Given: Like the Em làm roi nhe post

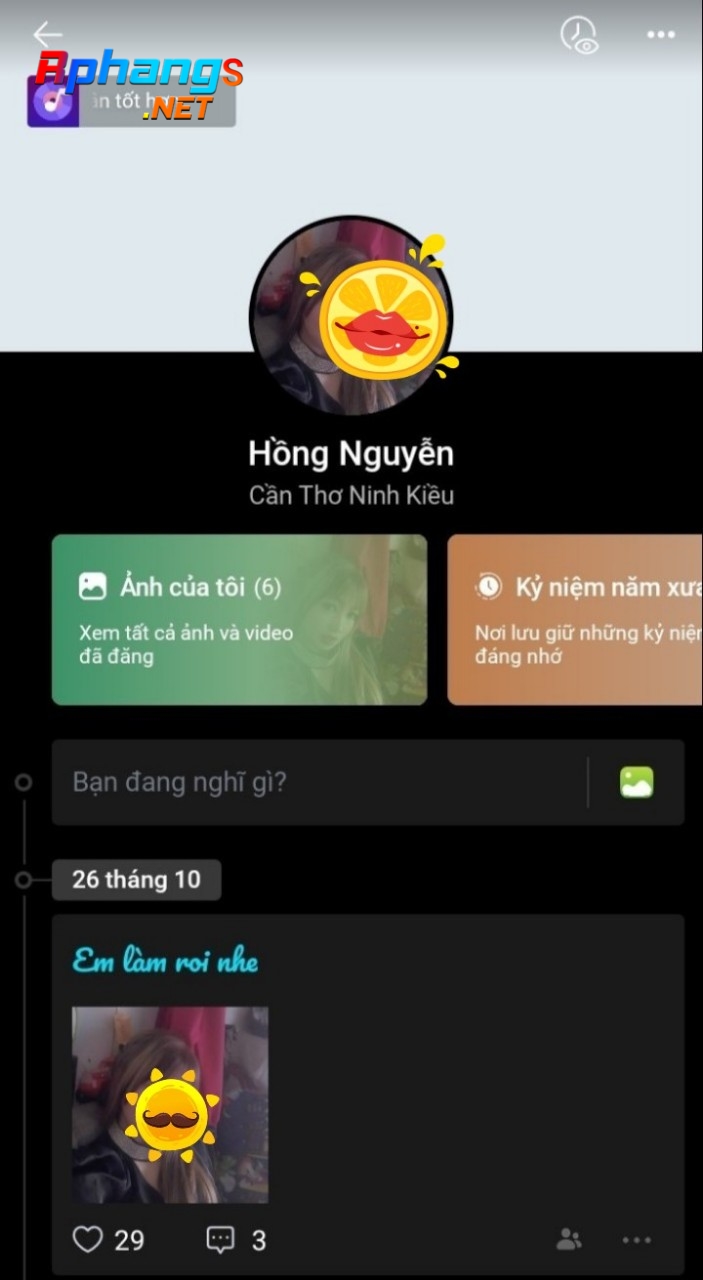Looking at the screenshot, I should point(88,1240).
